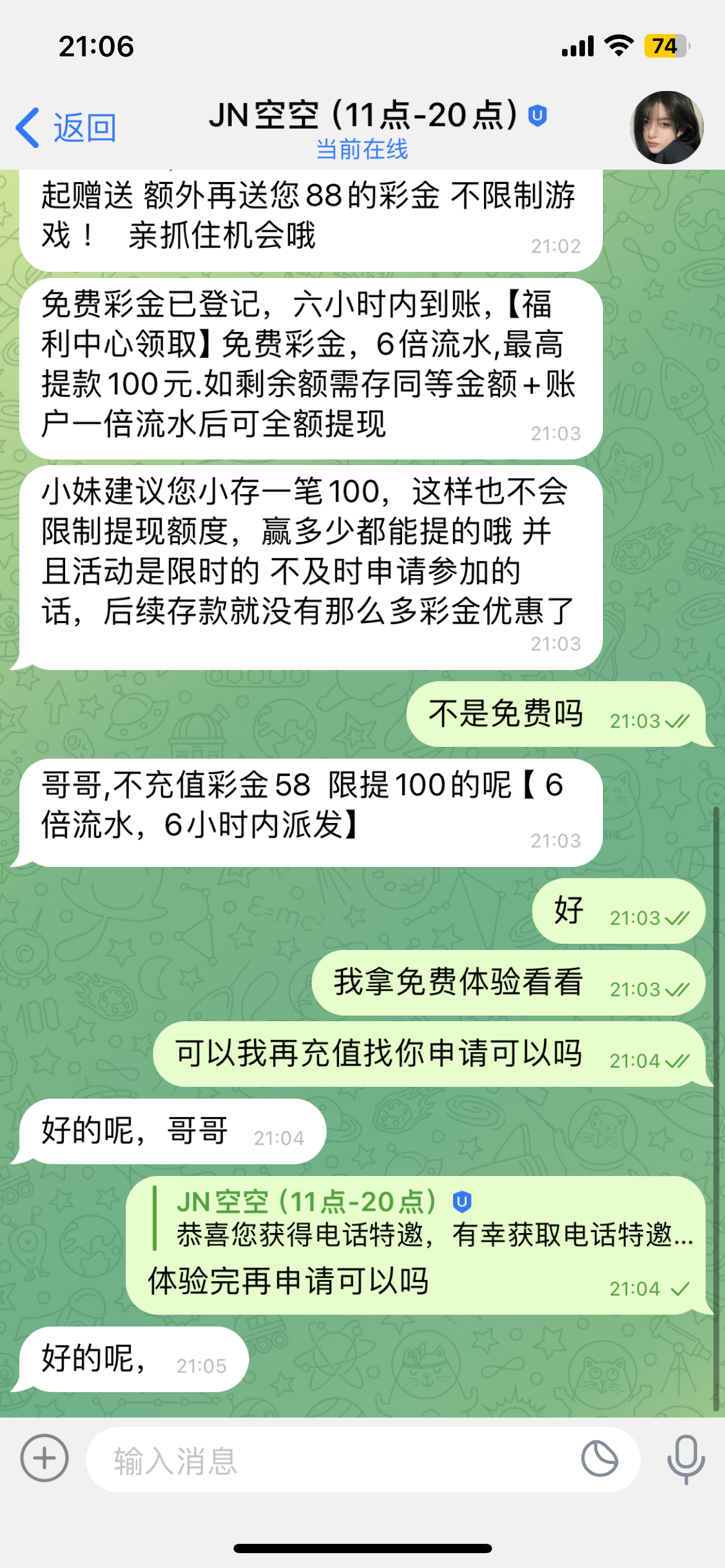This screenshot has height=1568, width=725.
Task: Go back using the 返回 button
Action: coord(66,128)
